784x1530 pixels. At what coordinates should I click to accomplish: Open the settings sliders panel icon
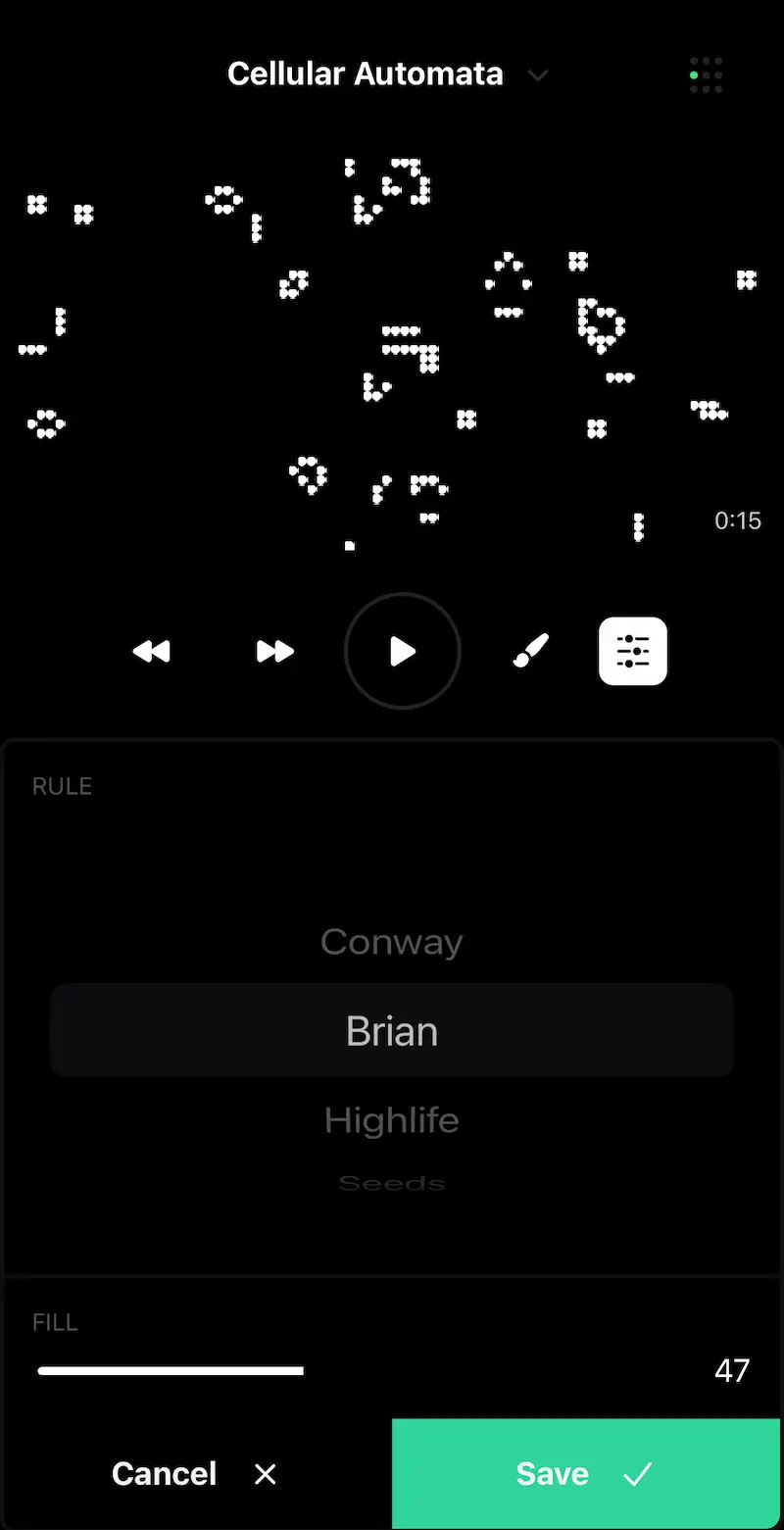pos(632,651)
